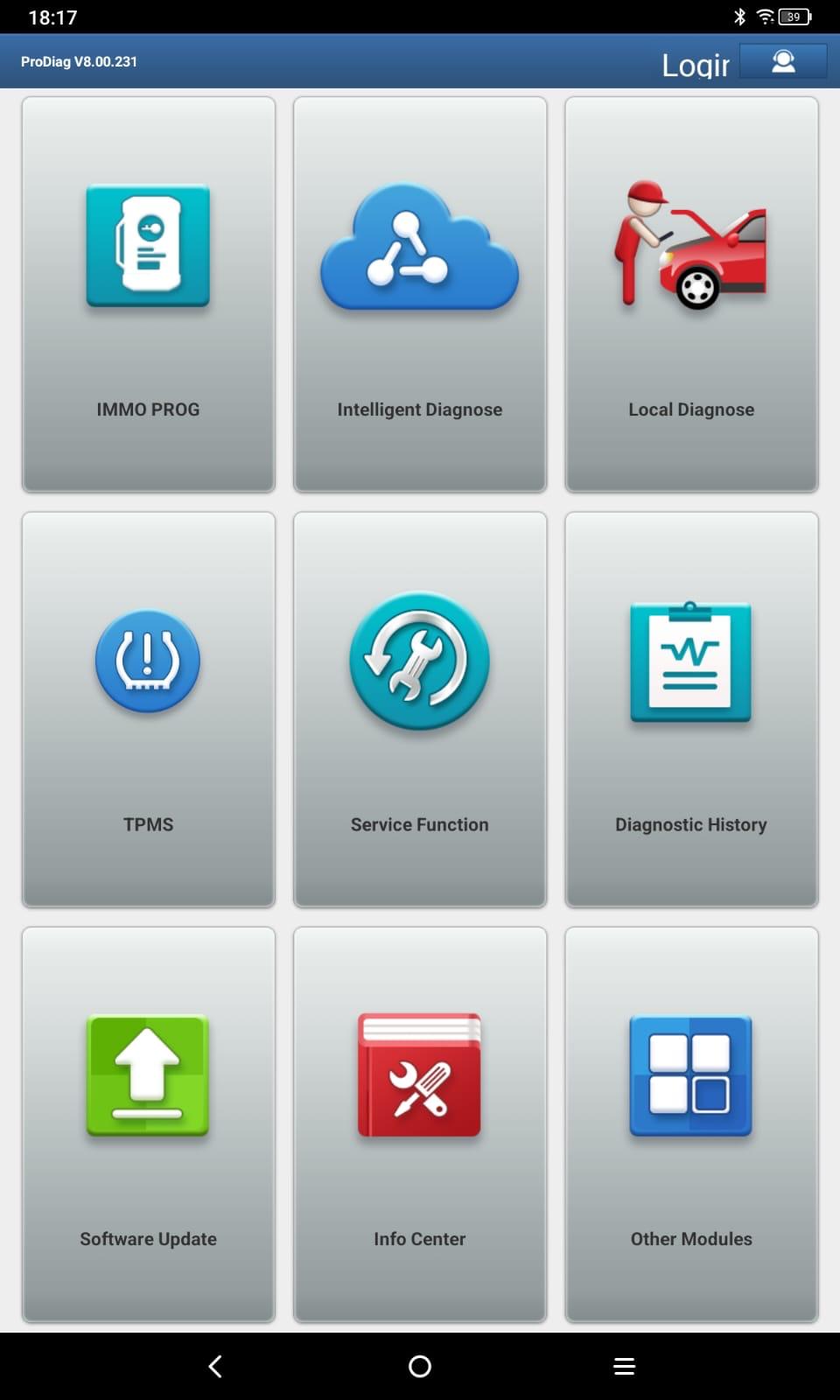This screenshot has width=840, height=1400.
Task: Open the TPMS tile
Action: (x=148, y=709)
